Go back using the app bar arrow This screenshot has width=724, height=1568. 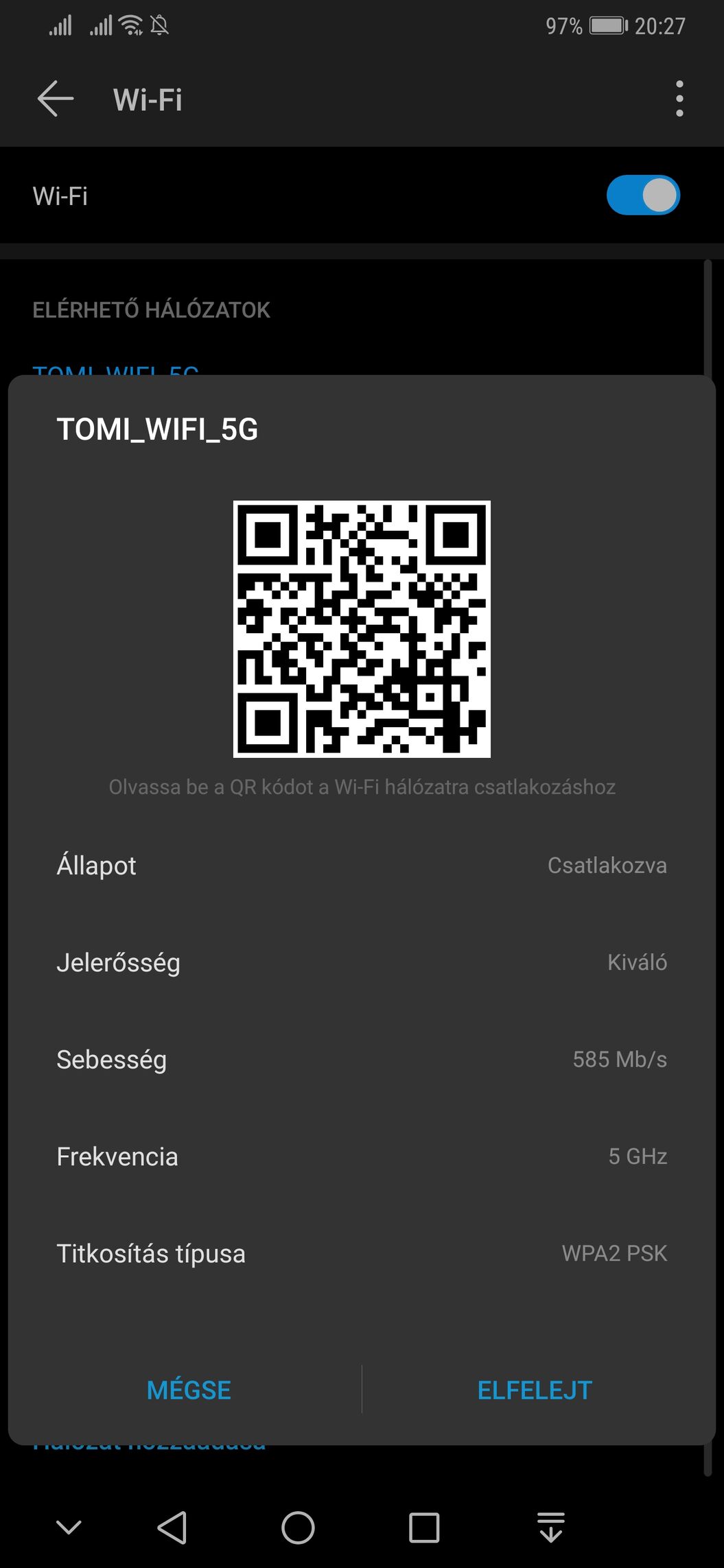point(56,98)
